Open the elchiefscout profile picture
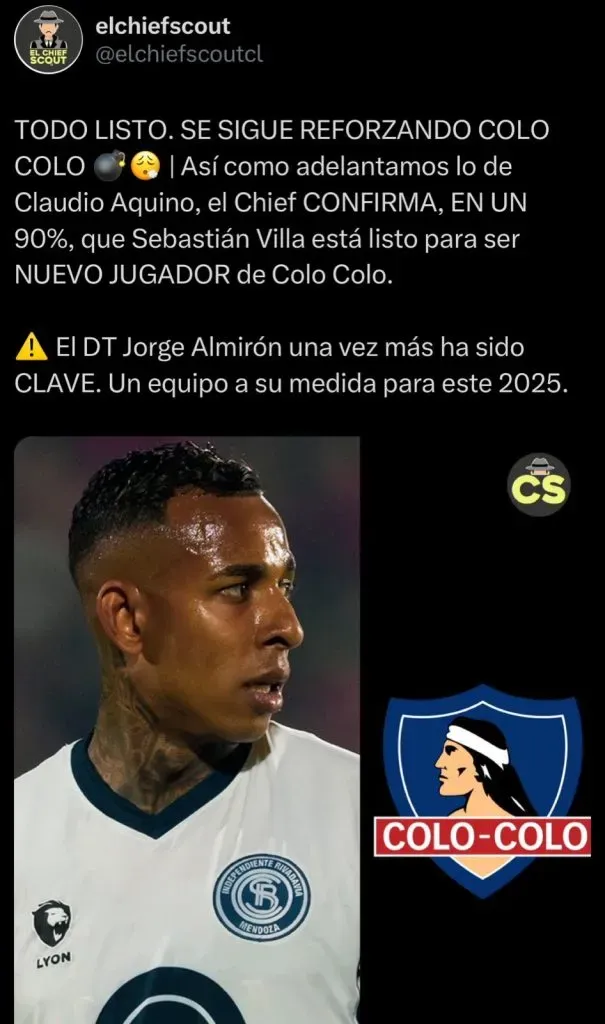Image resolution: width=605 pixels, height=1024 pixels. [48, 39]
